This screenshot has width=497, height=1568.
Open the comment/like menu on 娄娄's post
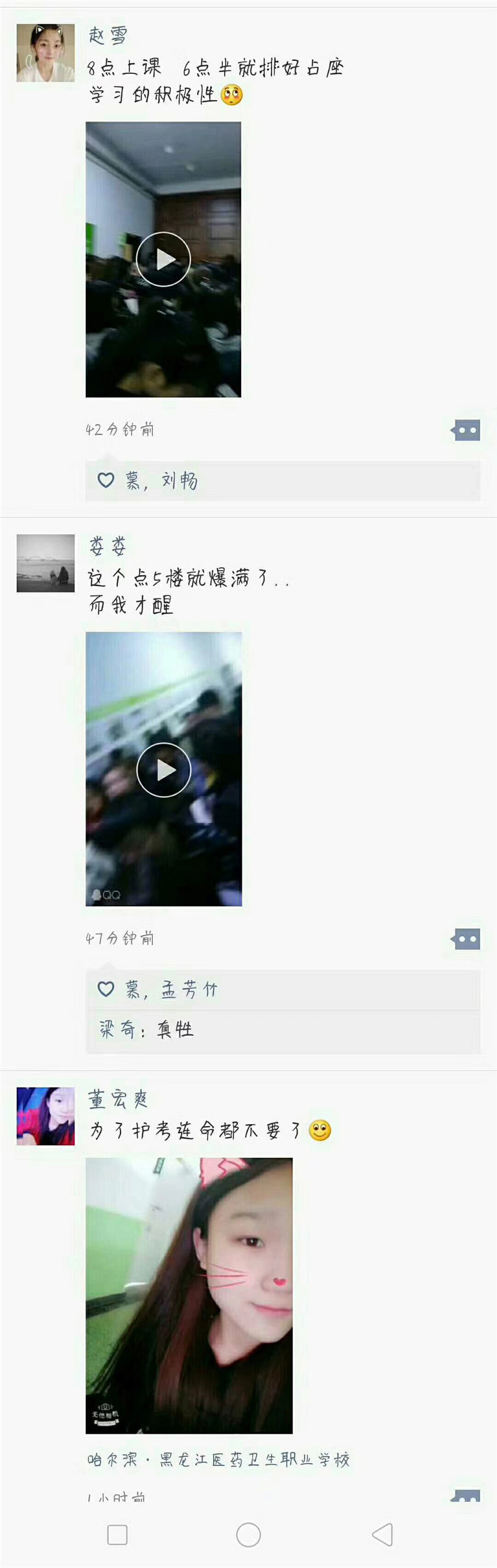(x=466, y=939)
